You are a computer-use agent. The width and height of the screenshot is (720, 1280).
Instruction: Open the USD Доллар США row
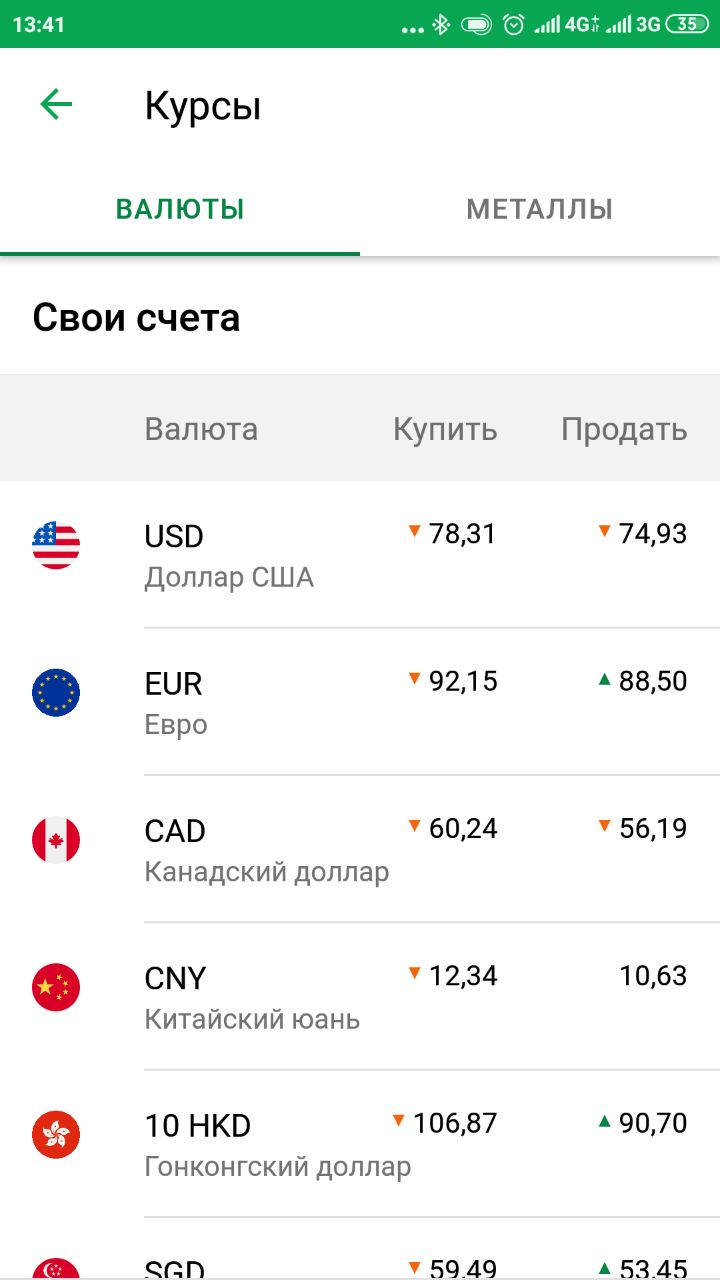(360, 555)
